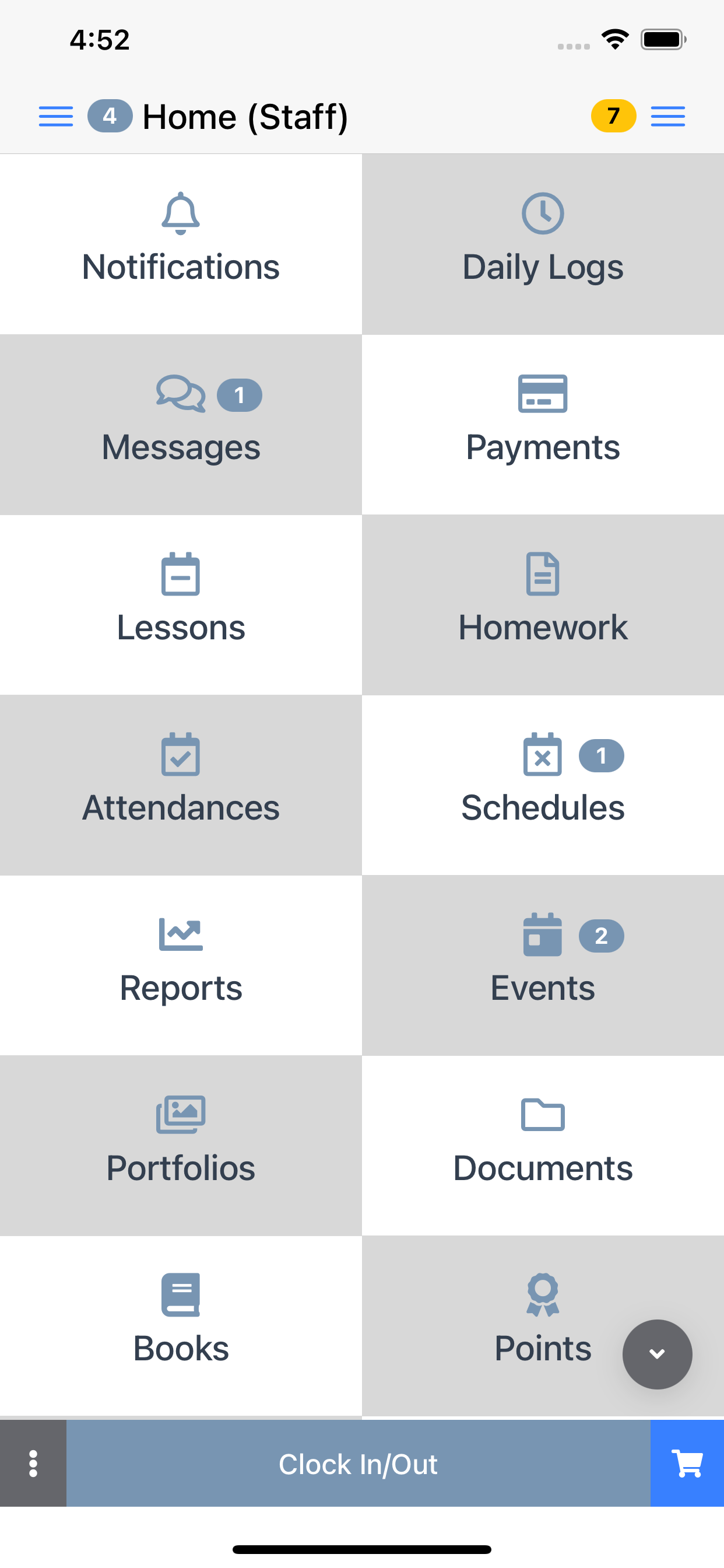Open Points tile
724x1568 pixels.
[x=543, y=1325]
